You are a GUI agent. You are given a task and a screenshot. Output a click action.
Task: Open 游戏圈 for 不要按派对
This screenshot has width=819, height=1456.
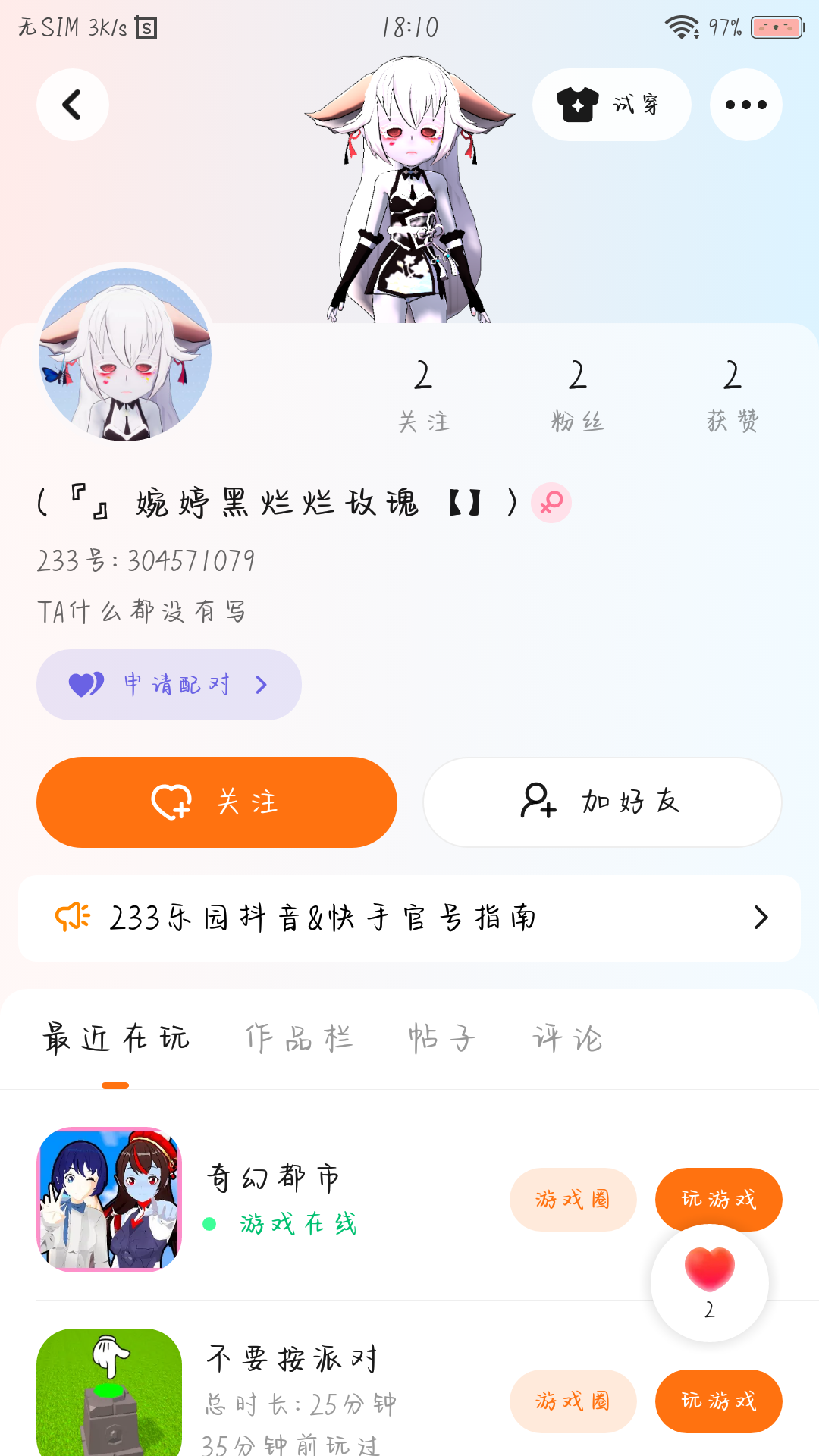573,1401
